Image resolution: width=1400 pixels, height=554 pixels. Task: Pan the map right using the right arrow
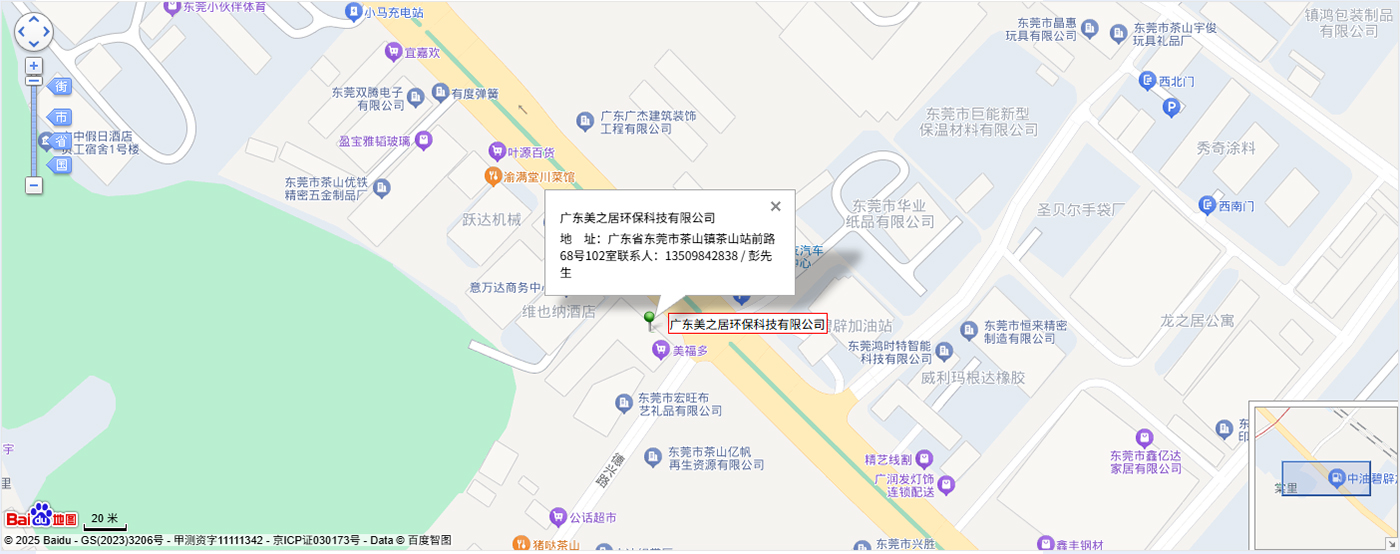pyautogui.click(x=46, y=32)
